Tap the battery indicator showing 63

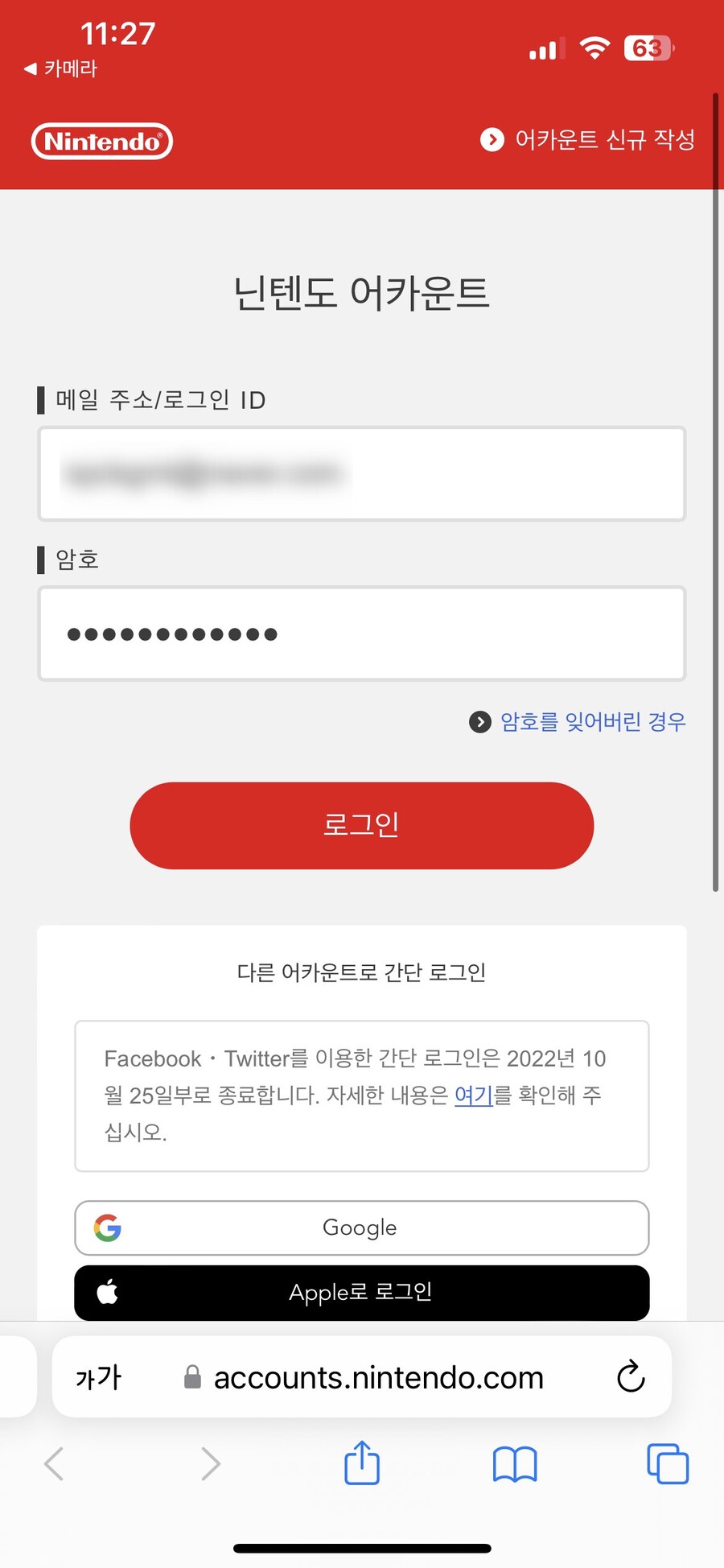(648, 48)
